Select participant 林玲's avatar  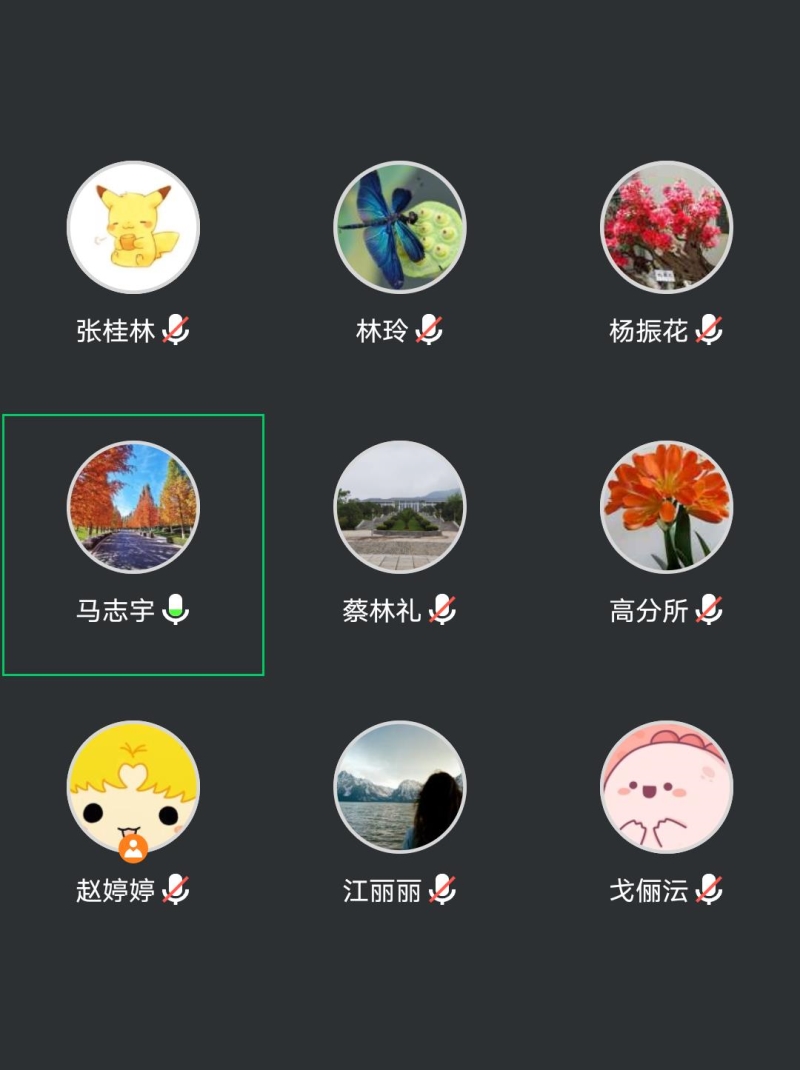pyautogui.click(x=400, y=228)
